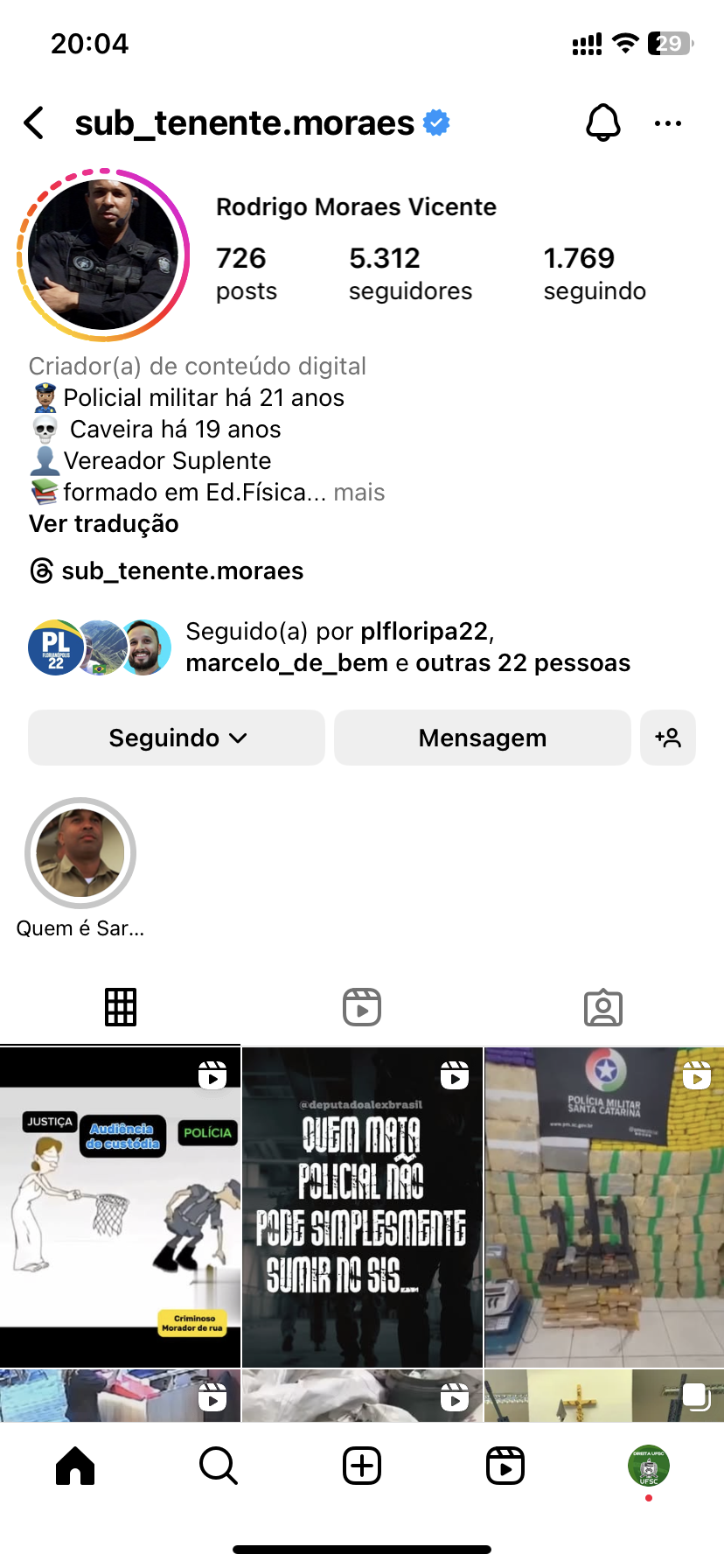Open the Quem é Sar... story highlight
The image size is (724, 1568).
tap(80, 854)
